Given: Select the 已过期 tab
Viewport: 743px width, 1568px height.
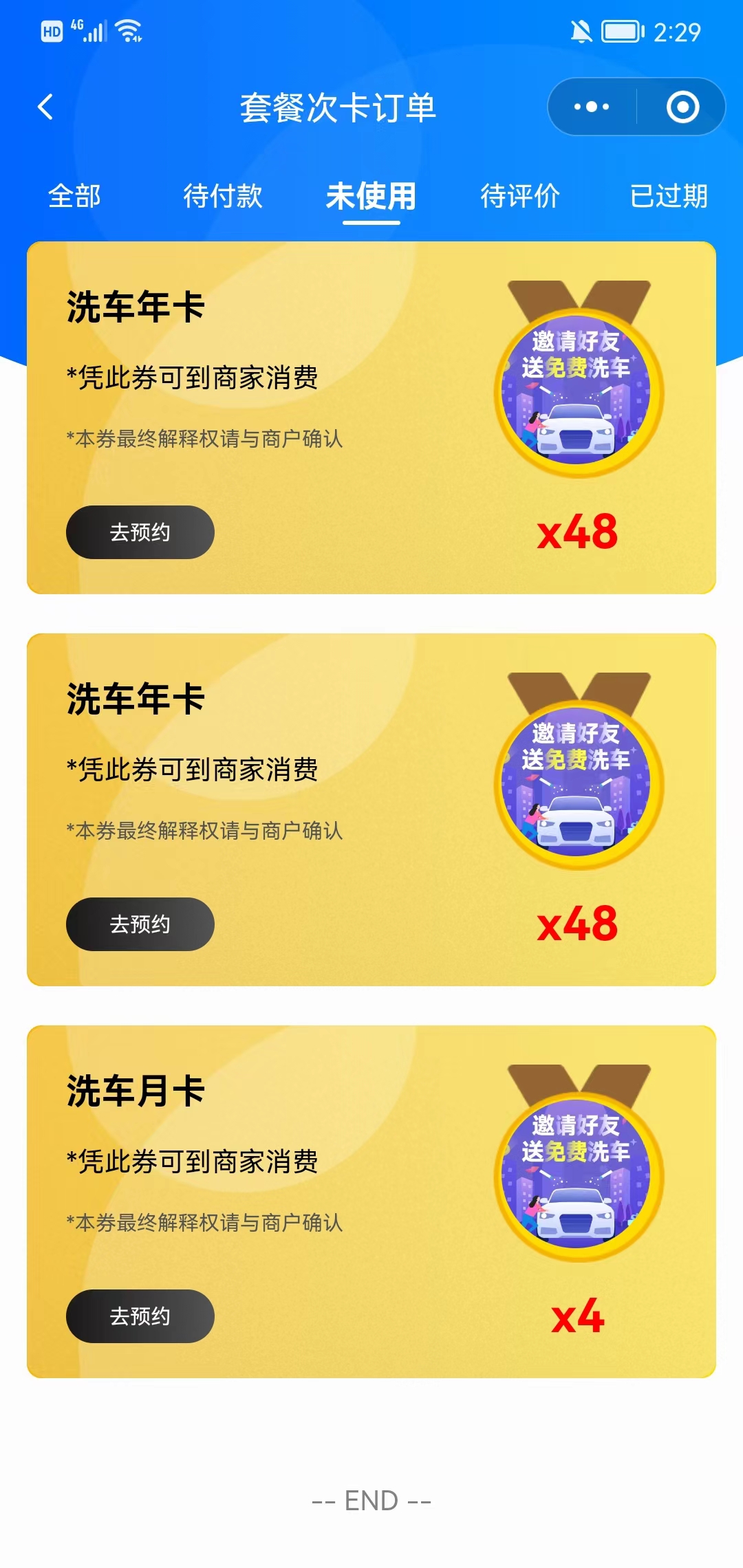Looking at the screenshot, I should (x=669, y=197).
